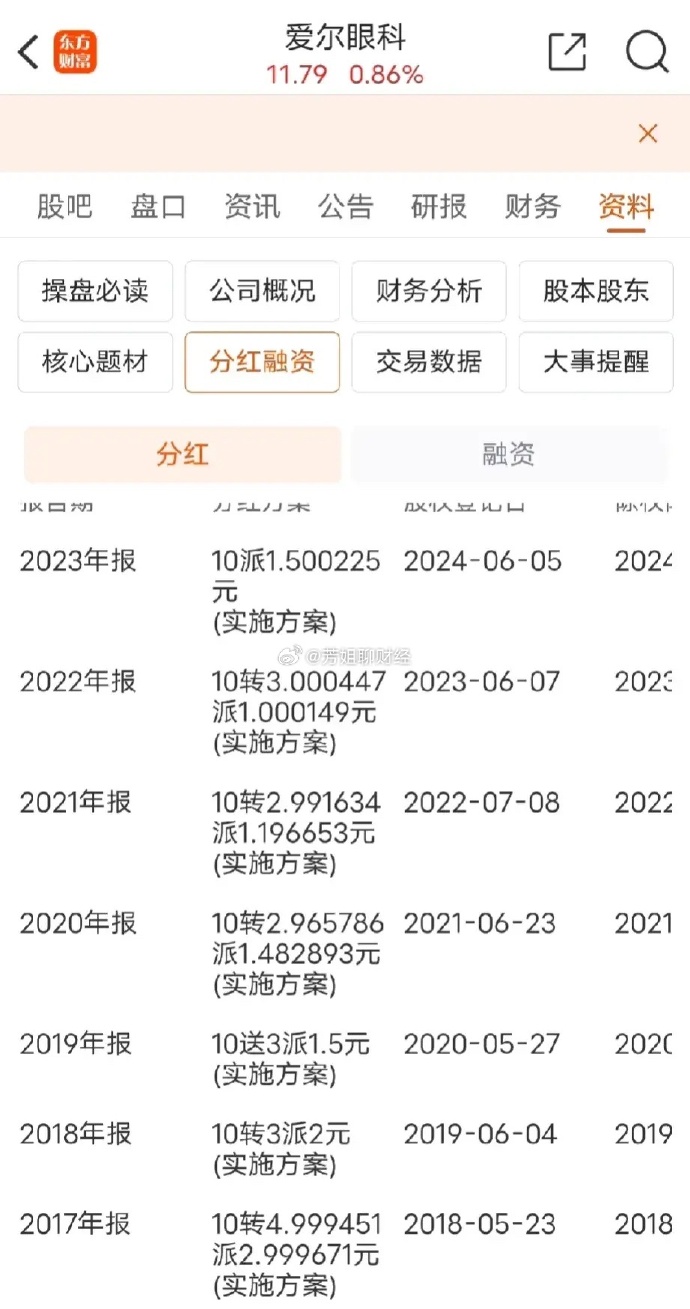Dismiss the orange banner
This screenshot has width=690, height=1309.
[x=648, y=133]
